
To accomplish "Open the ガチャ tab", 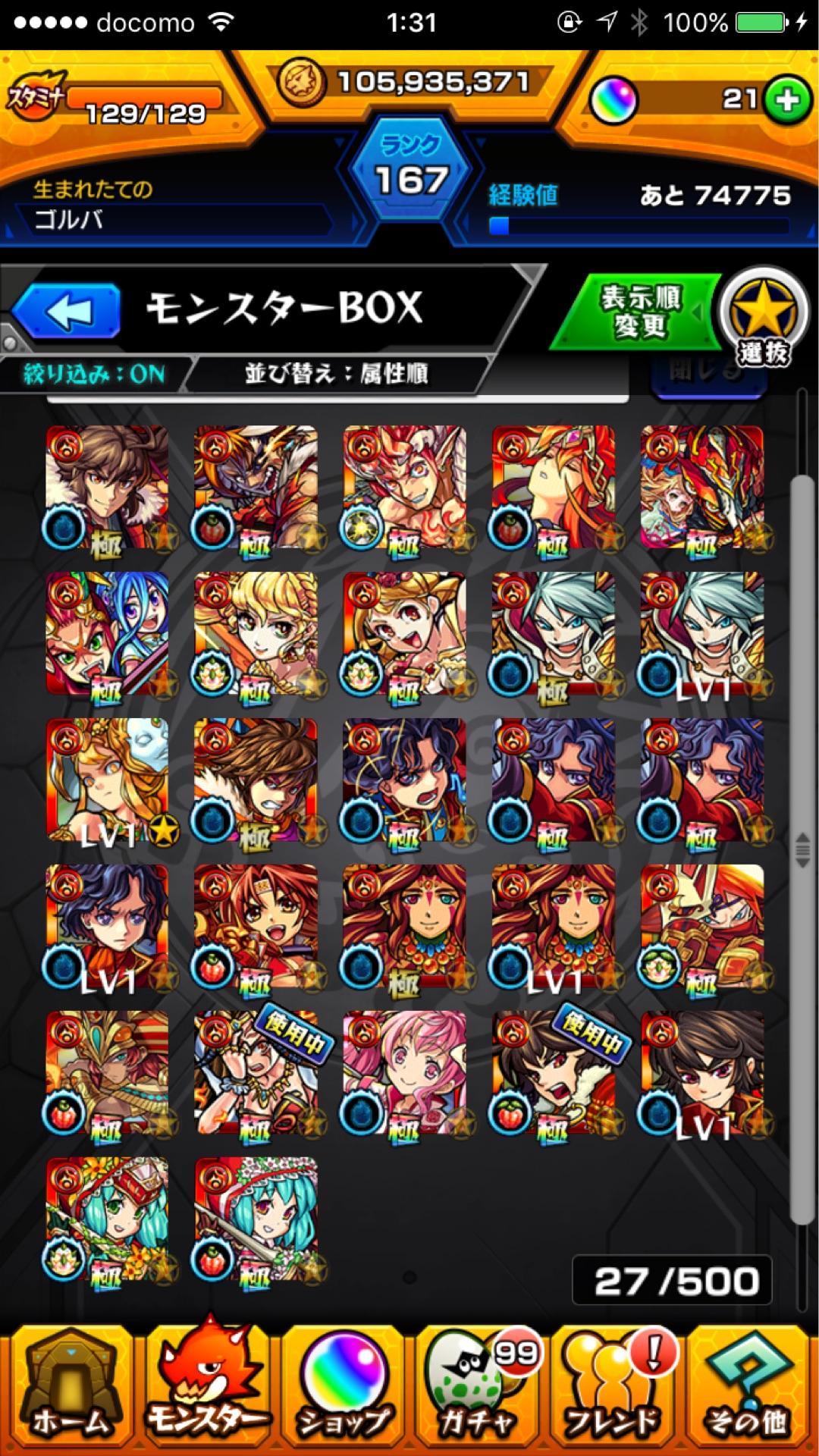I will point(479,1392).
